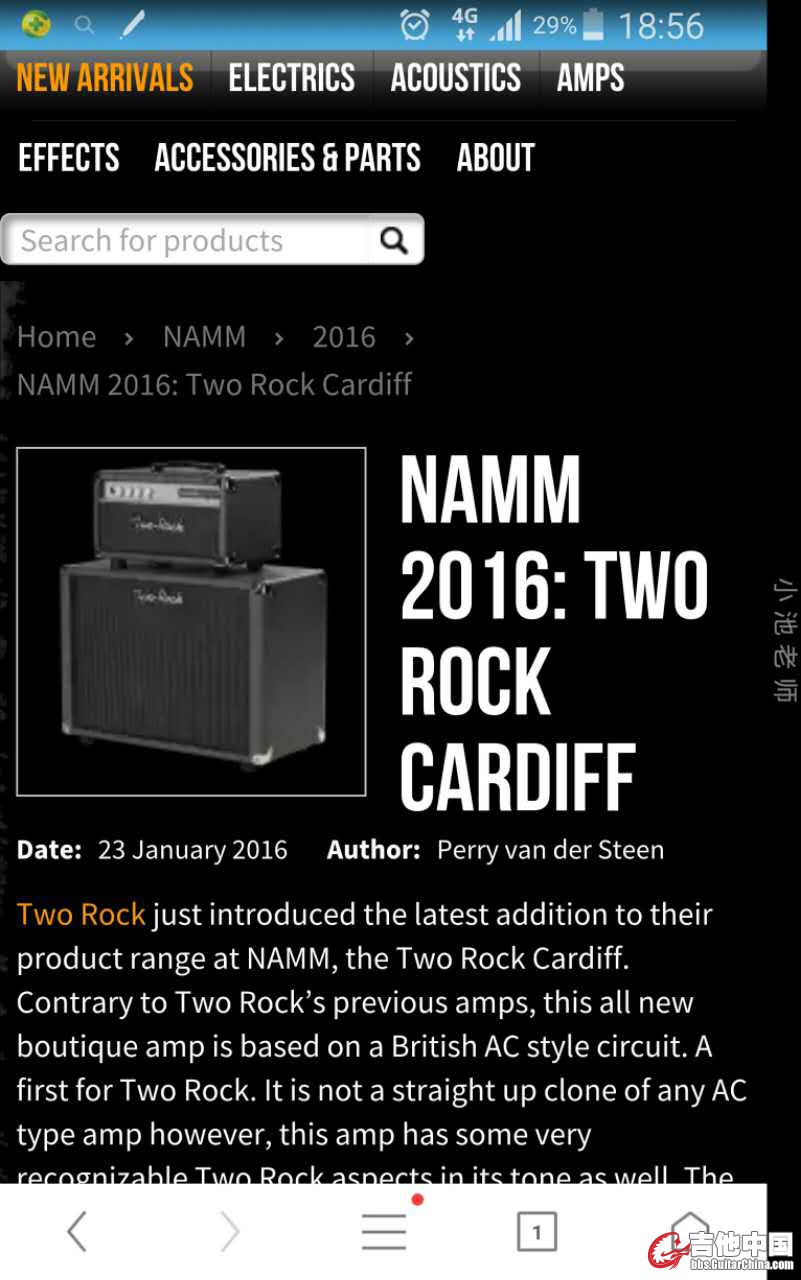Open Accessories & Parts category
The width and height of the screenshot is (801, 1280).
pos(287,158)
